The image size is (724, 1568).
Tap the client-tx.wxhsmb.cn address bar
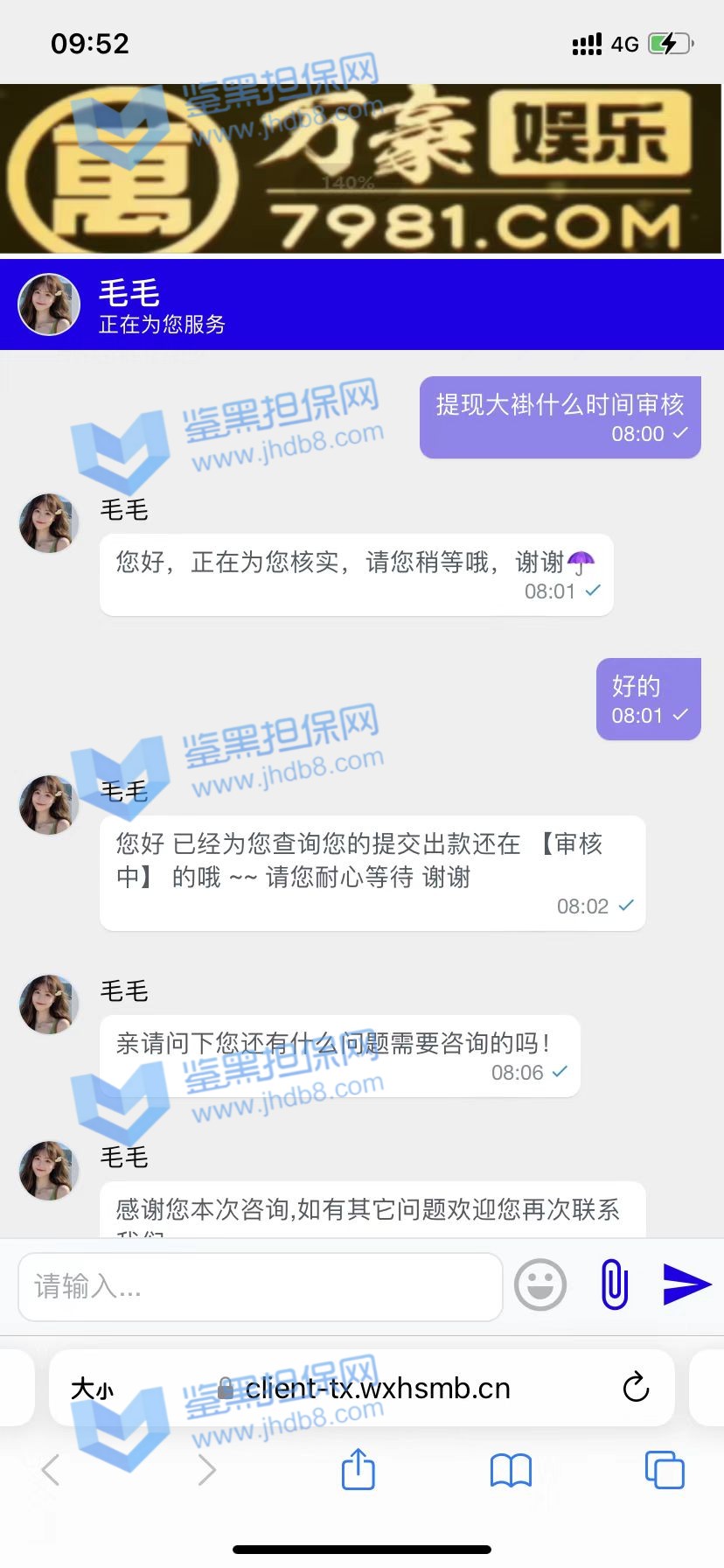coord(376,1389)
